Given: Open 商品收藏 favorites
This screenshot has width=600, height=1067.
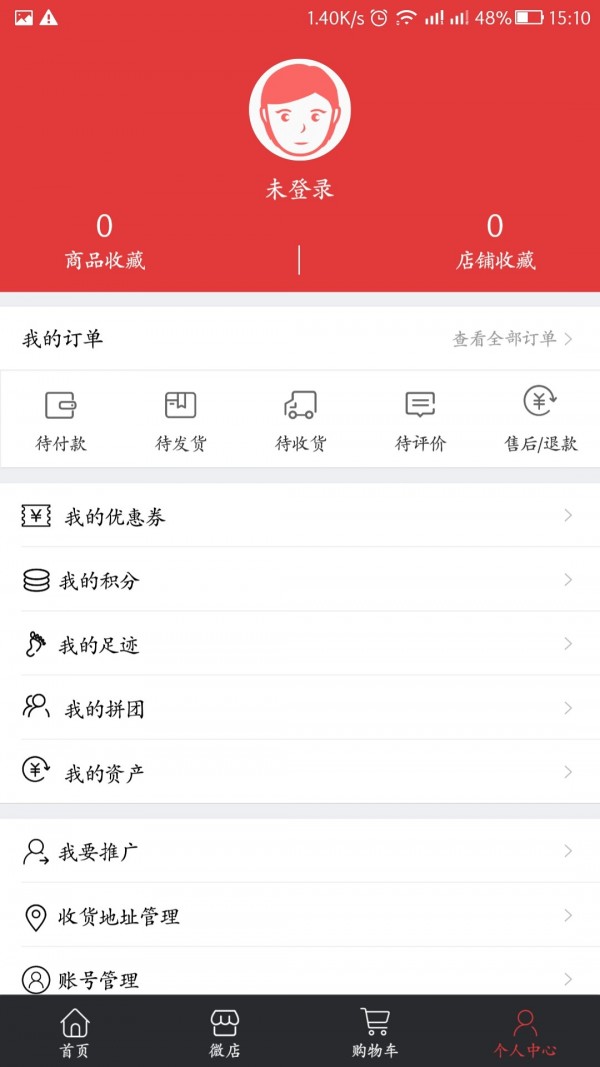Looking at the screenshot, I should 105,244.
